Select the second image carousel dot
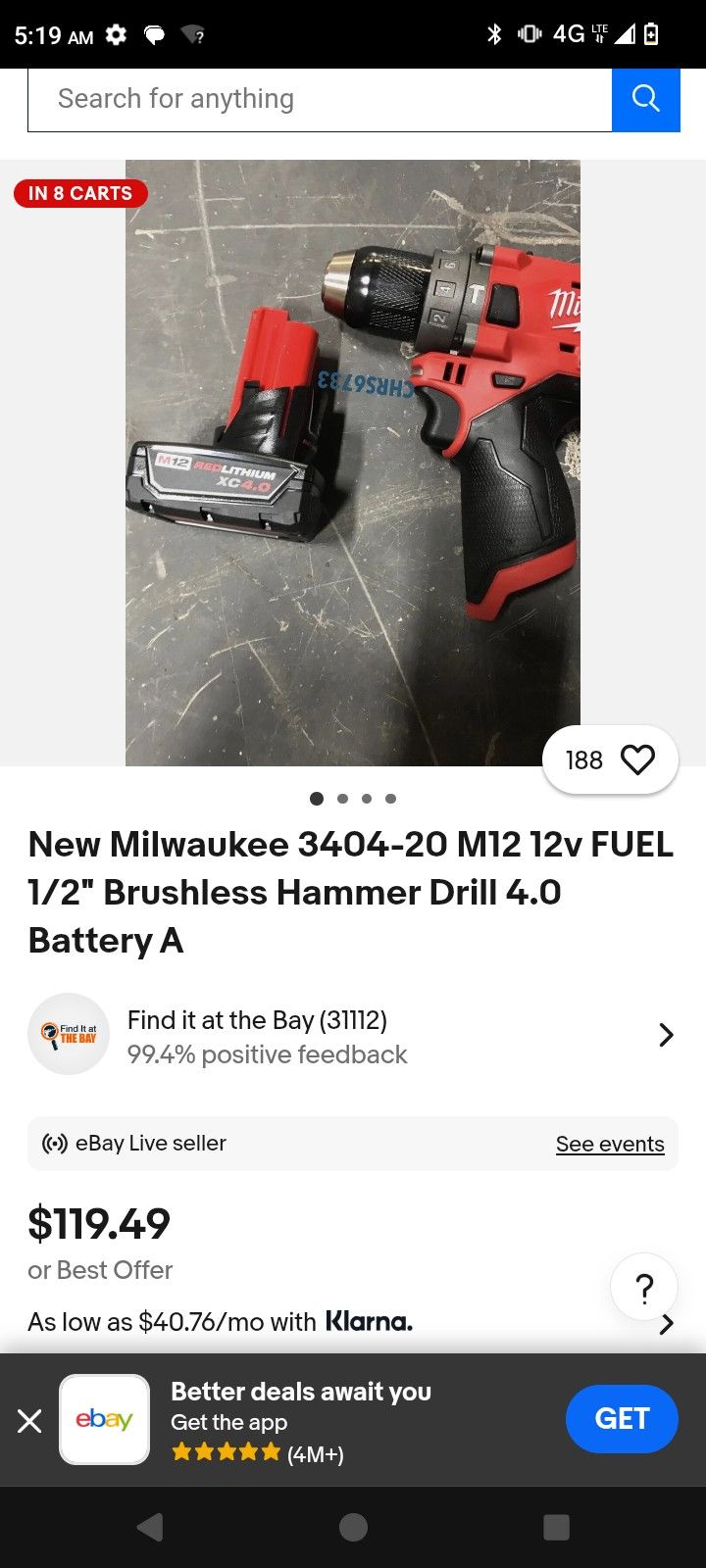This screenshot has width=706, height=1568. coord(342,798)
